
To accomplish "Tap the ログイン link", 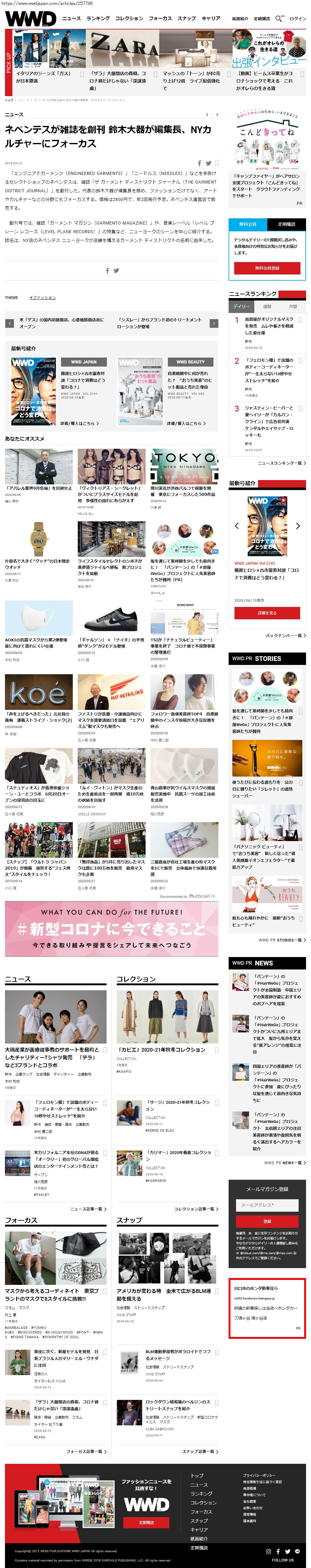I will pos(298,19).
